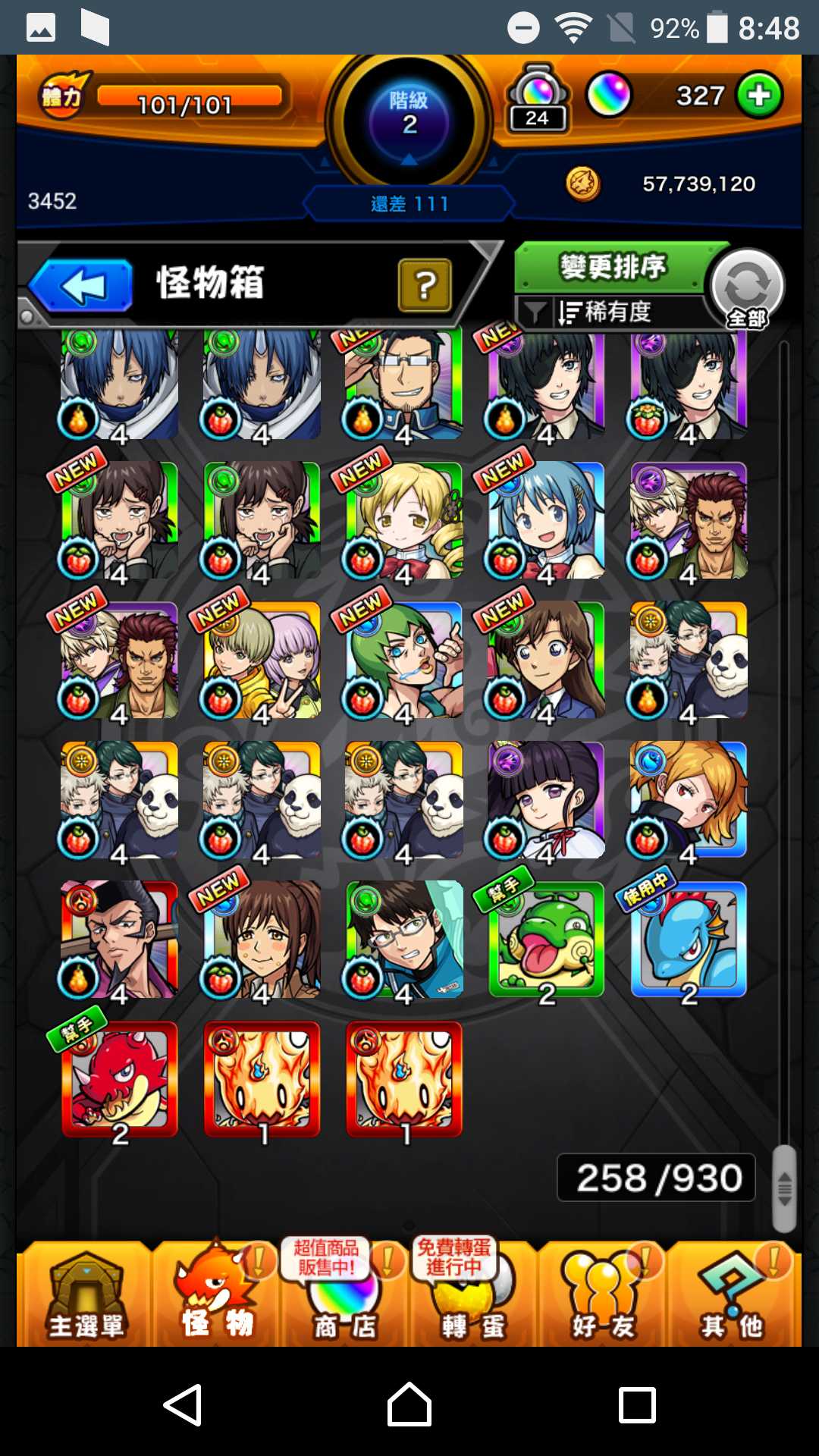819x1456 pixels.
Task: Open the 稀有度 filter options
Action: click(x=607, y=312)
